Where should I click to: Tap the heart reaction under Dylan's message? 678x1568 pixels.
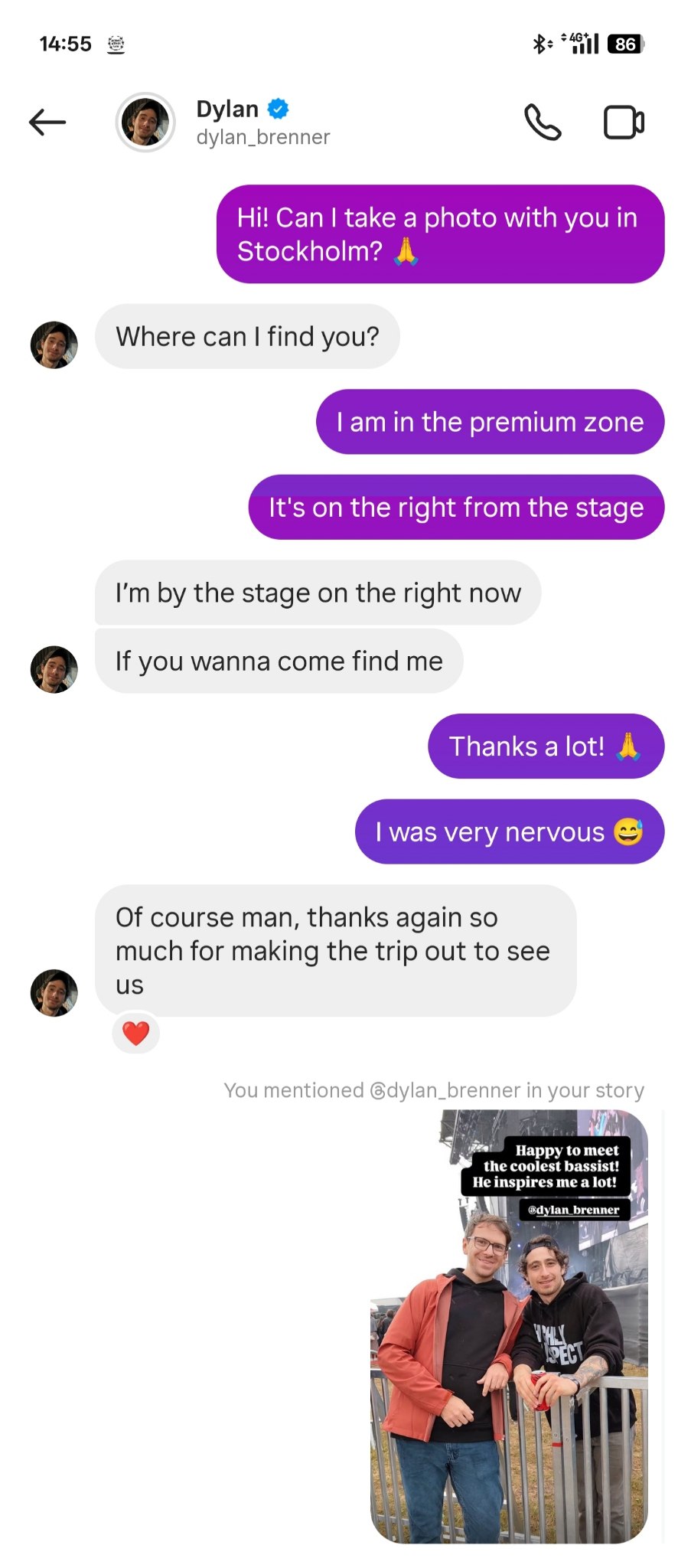coord(136,1034)
